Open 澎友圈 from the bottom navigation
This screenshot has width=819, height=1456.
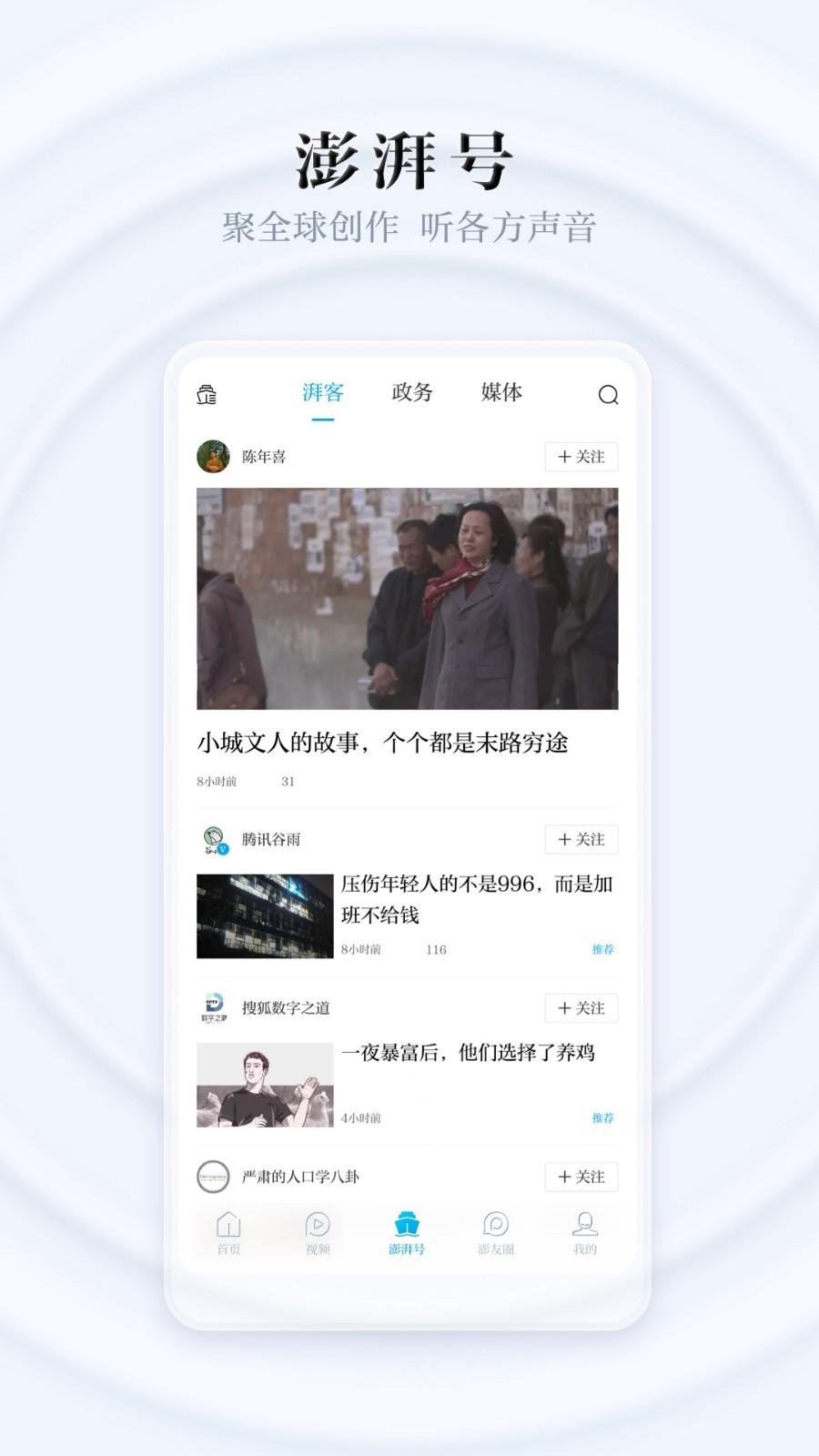[x=494, y=1231]
